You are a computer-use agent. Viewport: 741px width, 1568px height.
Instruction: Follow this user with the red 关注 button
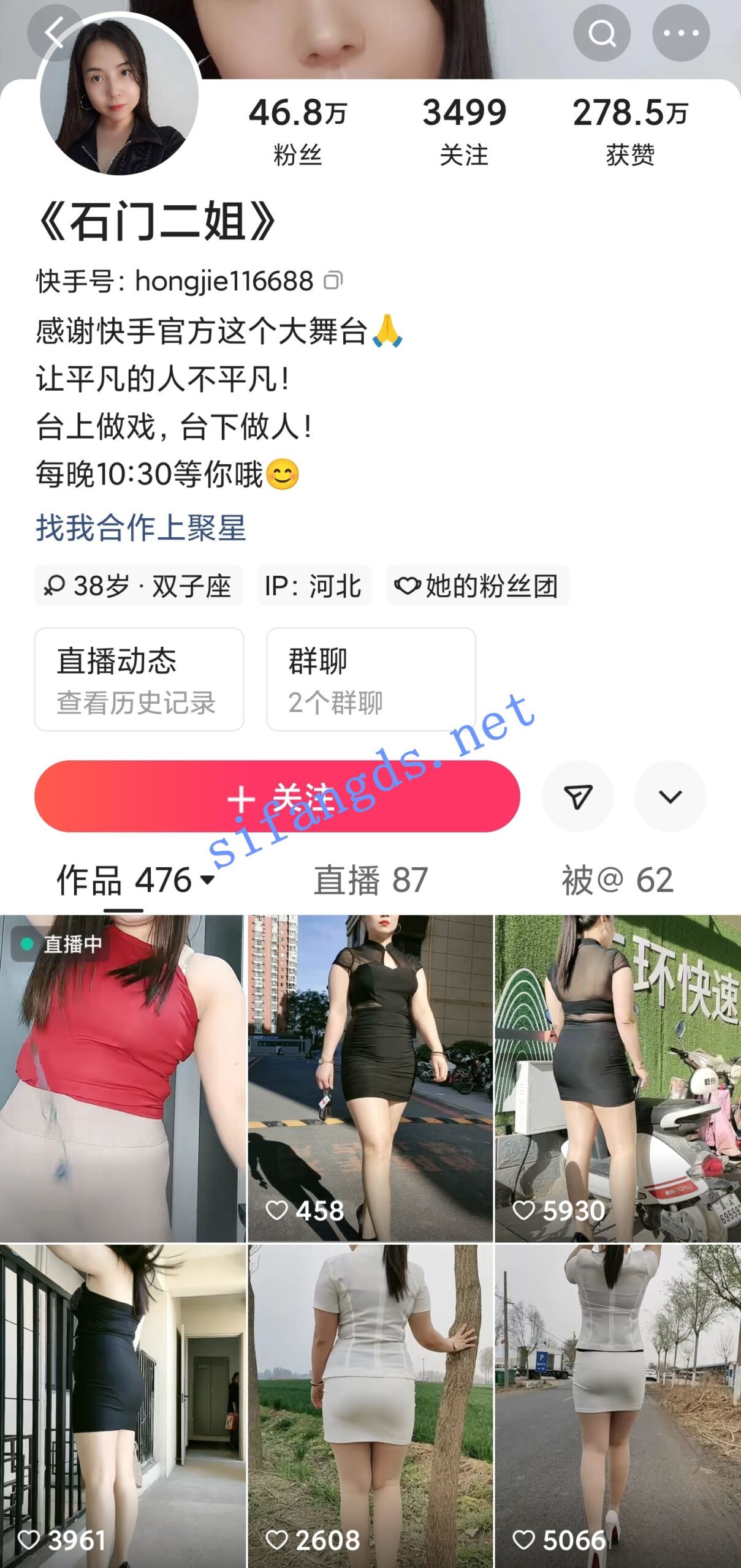coord(277,796)
